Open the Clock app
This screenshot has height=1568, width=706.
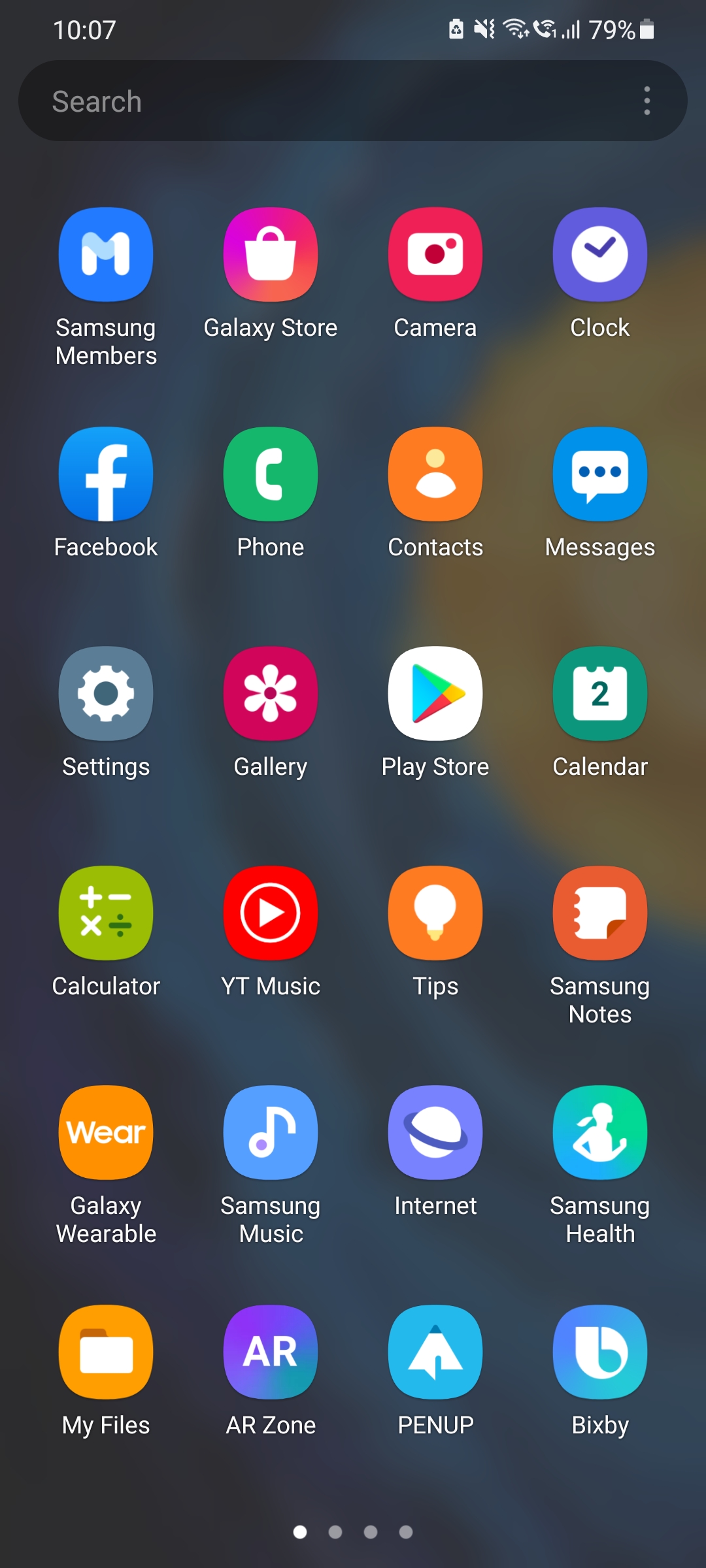(x=600, y=255)
